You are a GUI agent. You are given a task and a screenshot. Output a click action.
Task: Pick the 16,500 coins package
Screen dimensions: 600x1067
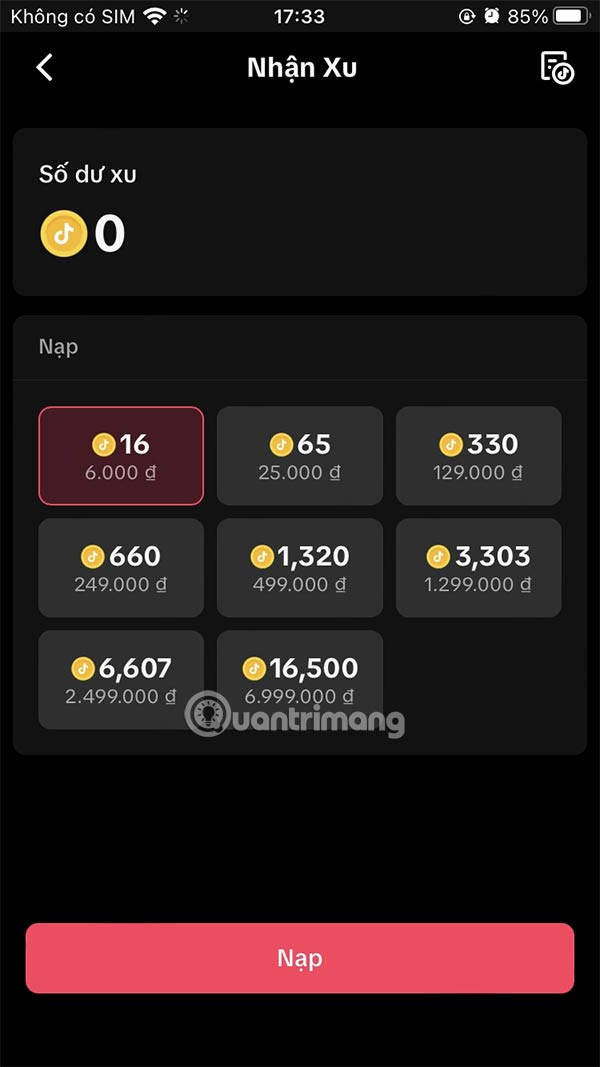(x=300, y=680)
